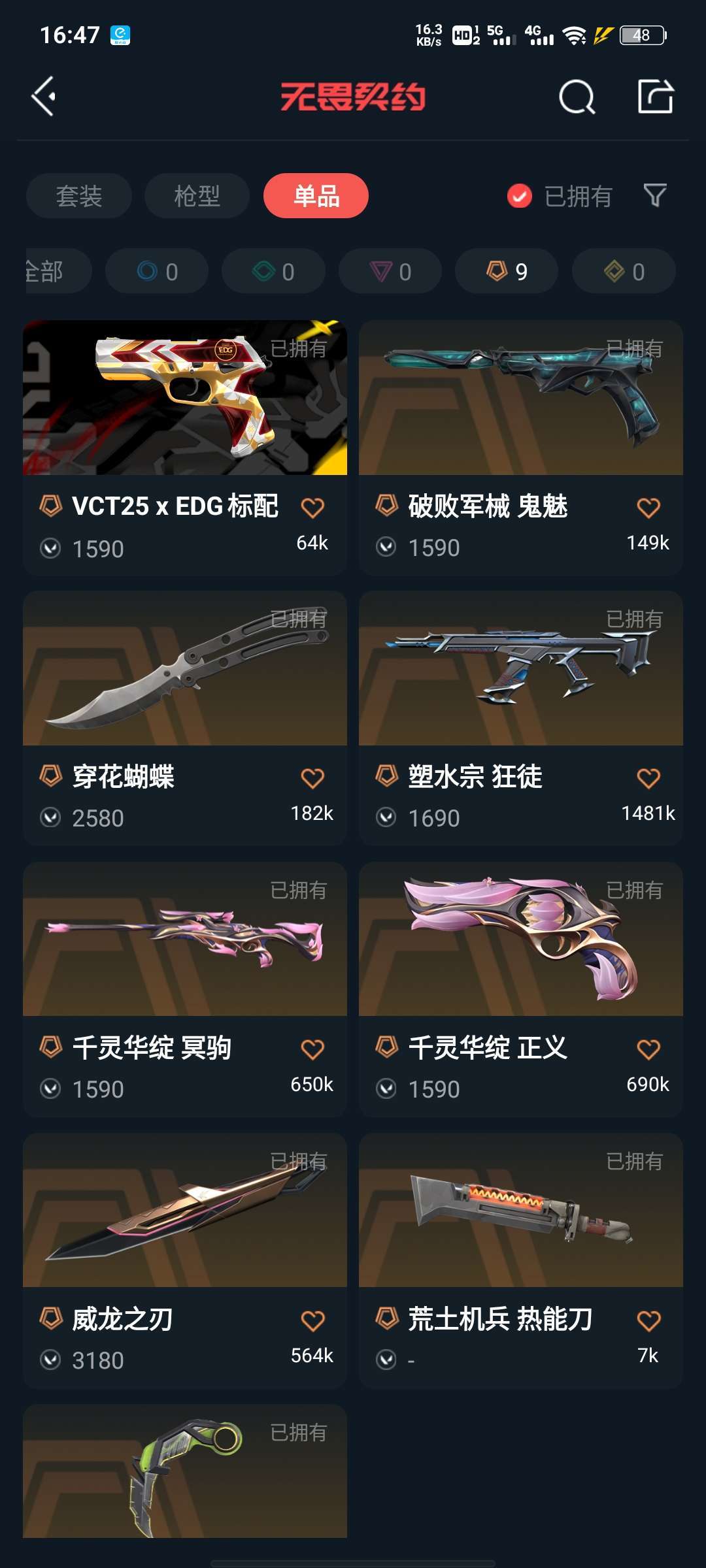
Task: Open the VCT25 x EDG 标配 skin card
Action: (185, 448)
